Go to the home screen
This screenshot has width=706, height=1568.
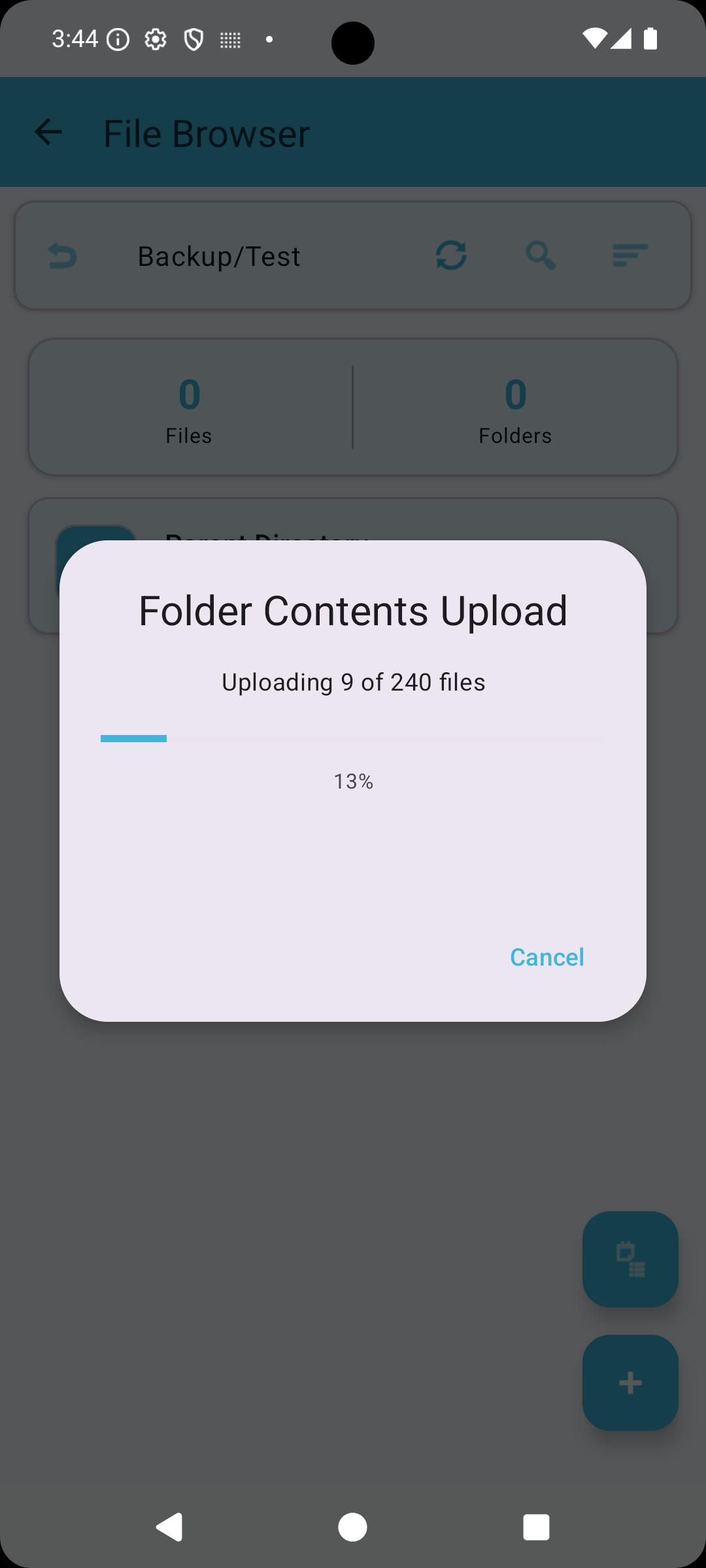coord(352,1527)
